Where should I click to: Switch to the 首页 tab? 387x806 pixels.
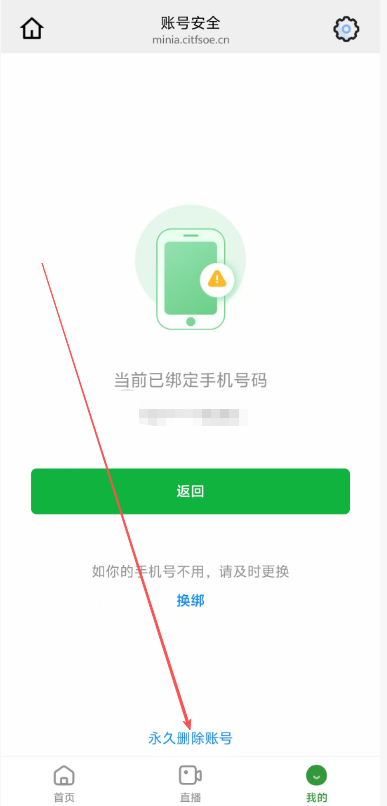64,783
